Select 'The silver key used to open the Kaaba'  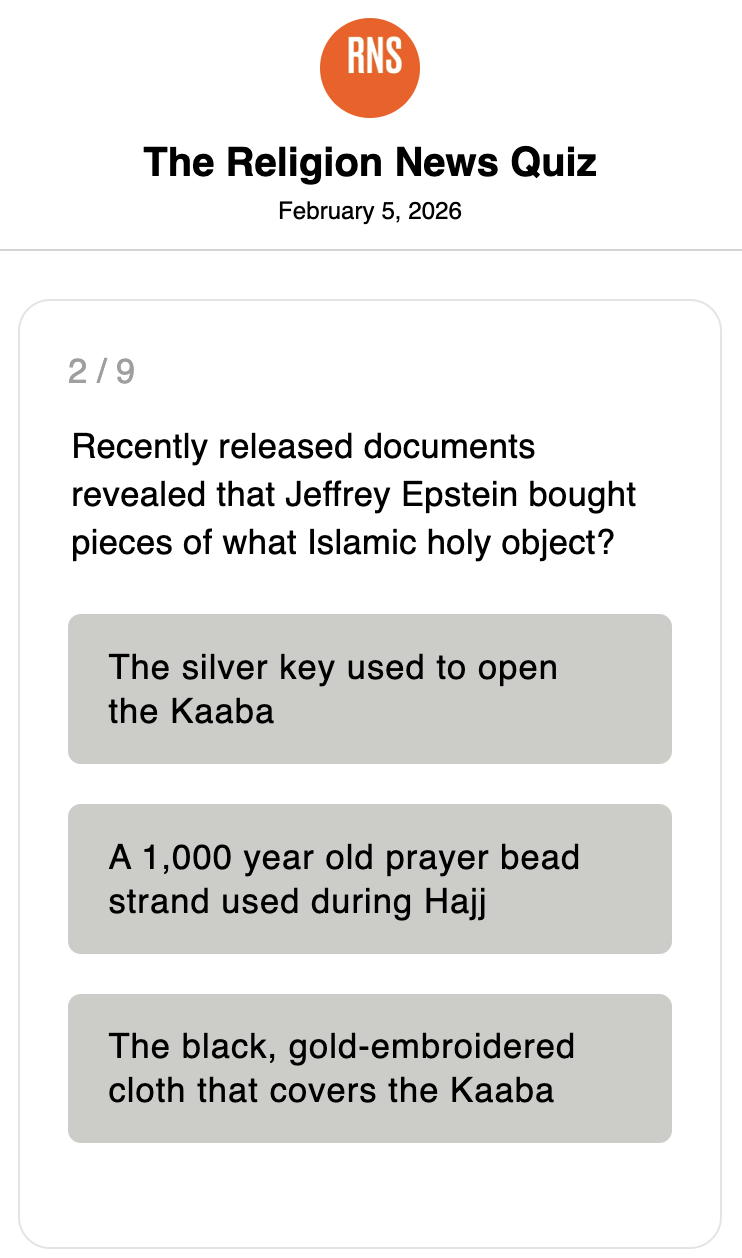click(x=369, y=689)
